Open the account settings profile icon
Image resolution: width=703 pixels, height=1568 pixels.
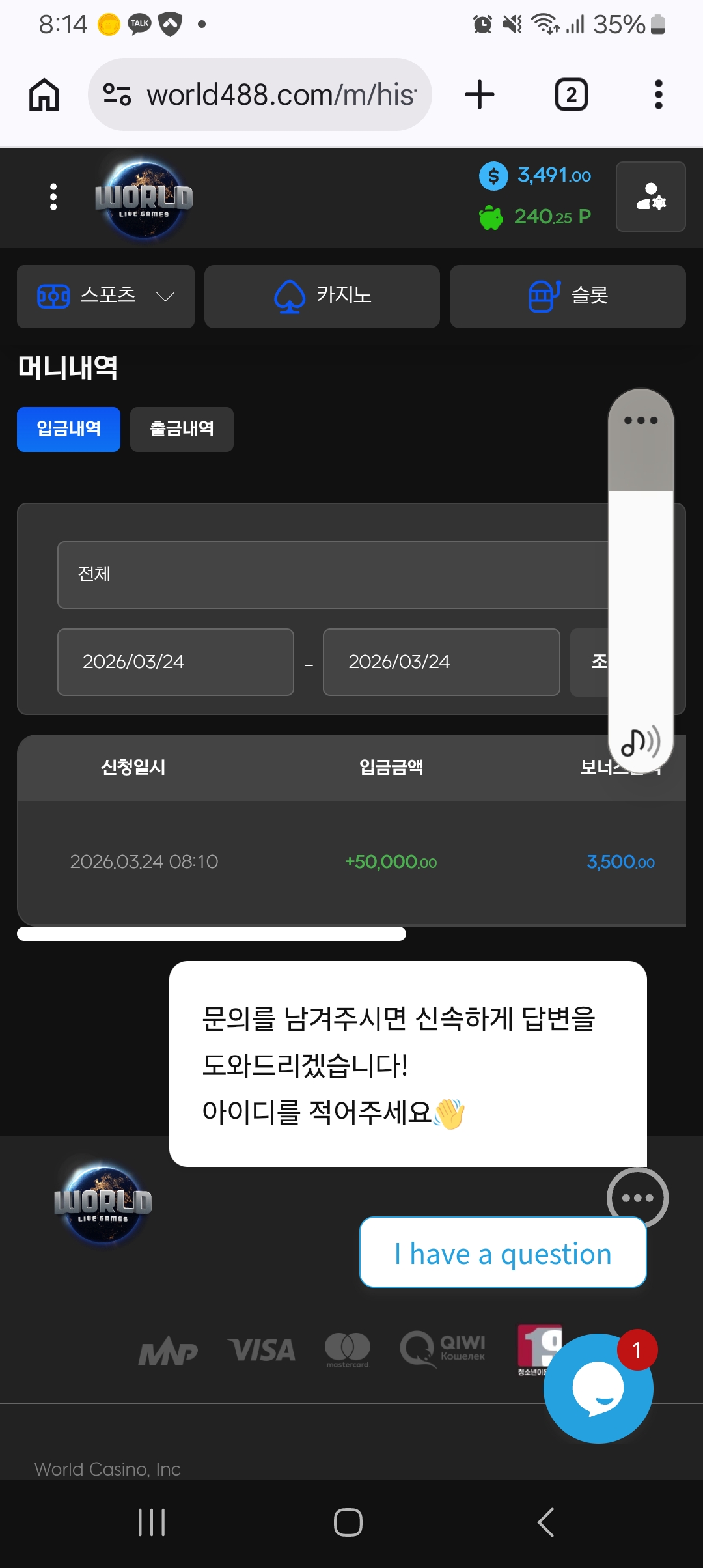click(650, 197)
